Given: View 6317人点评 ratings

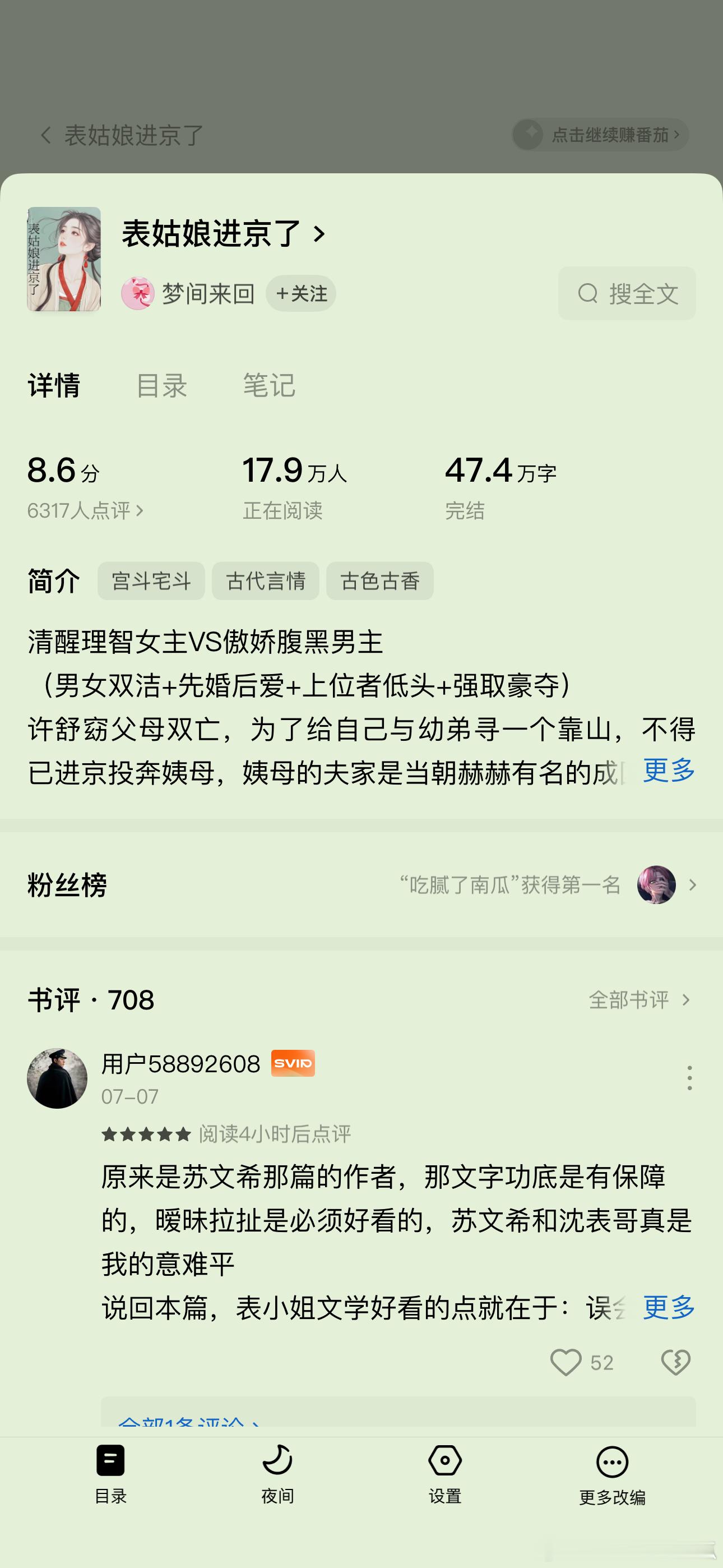Looking at the screenshot, I should point(85,511).
